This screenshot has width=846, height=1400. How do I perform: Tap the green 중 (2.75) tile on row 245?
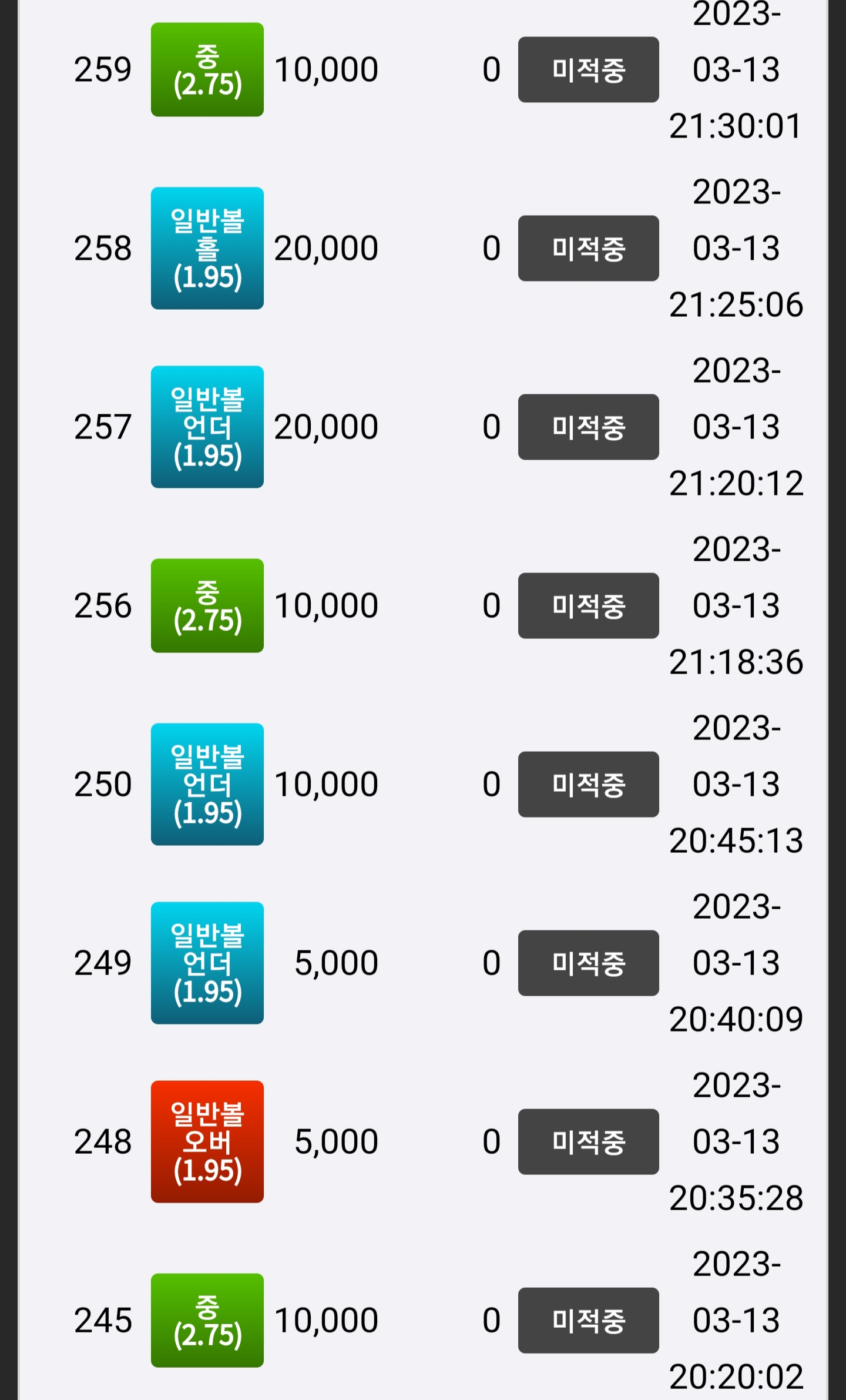point(207,1320)
